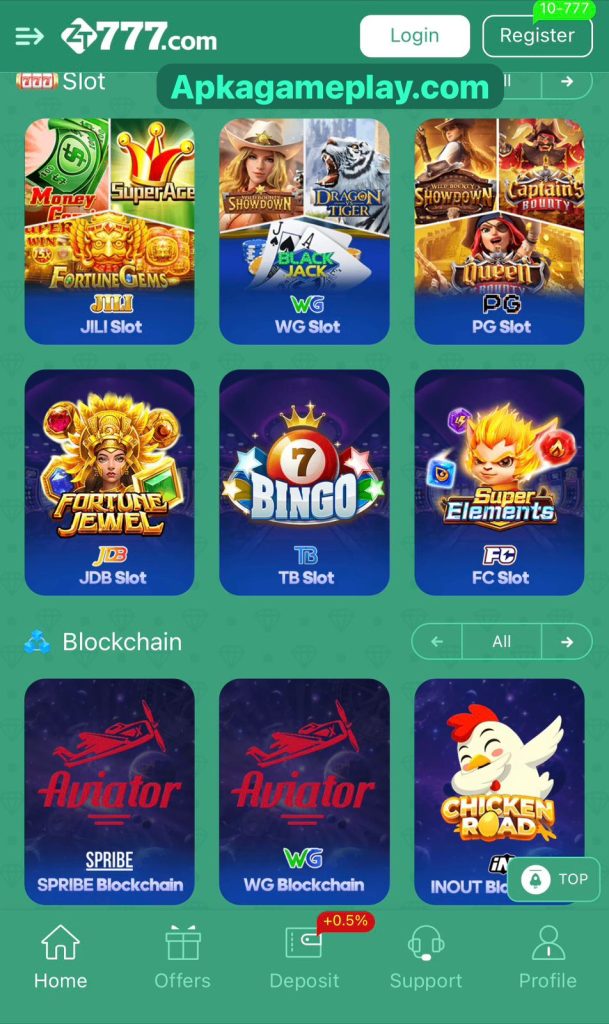Viewport: 609px width, 1024px height.
Task: Open WG Blockchain Aviator
Action: click(x=304, y=790)
